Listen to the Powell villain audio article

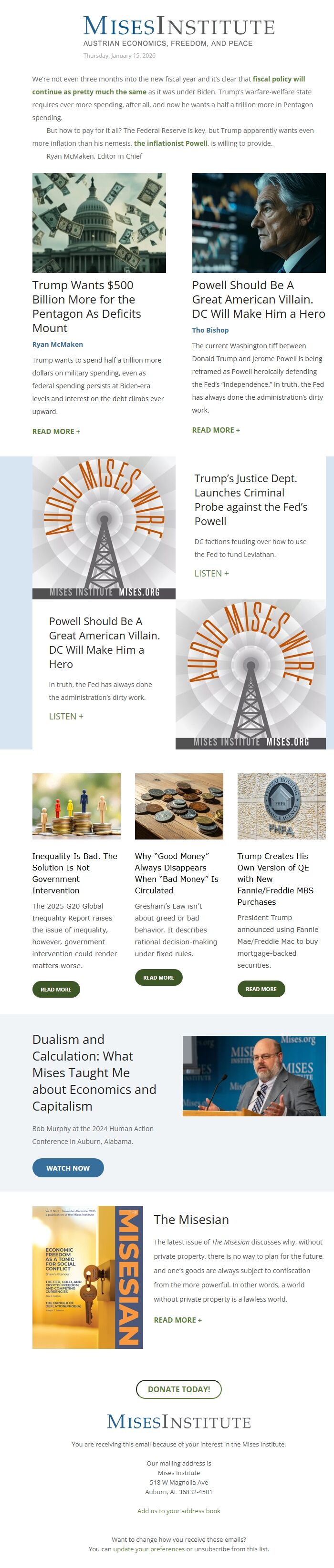66,717
